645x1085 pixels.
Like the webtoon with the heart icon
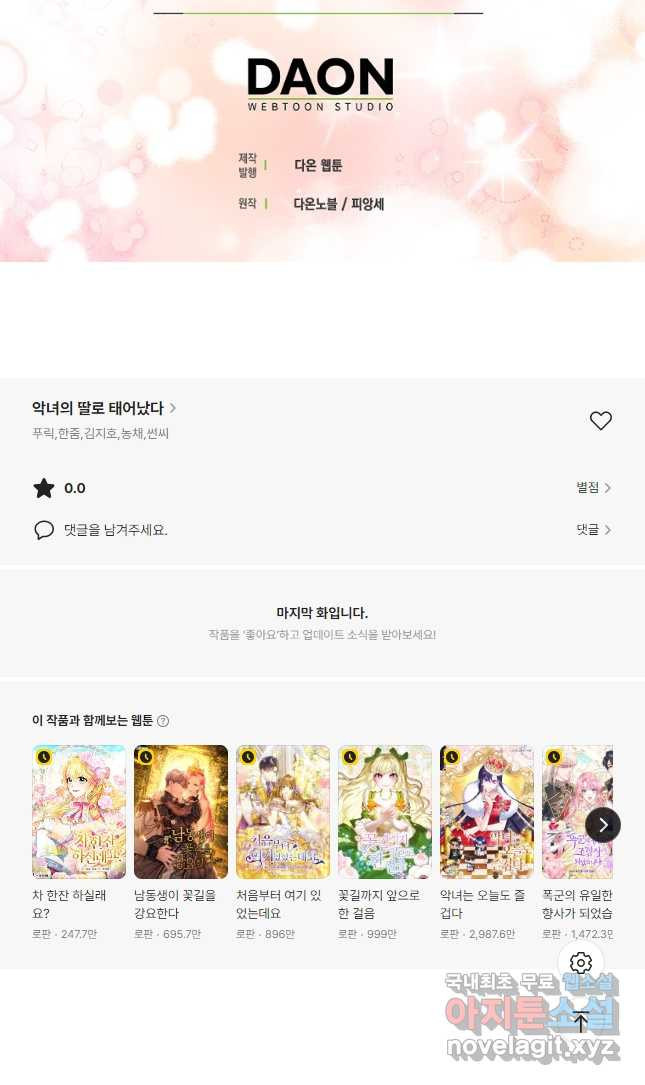(x=600, y=420)
